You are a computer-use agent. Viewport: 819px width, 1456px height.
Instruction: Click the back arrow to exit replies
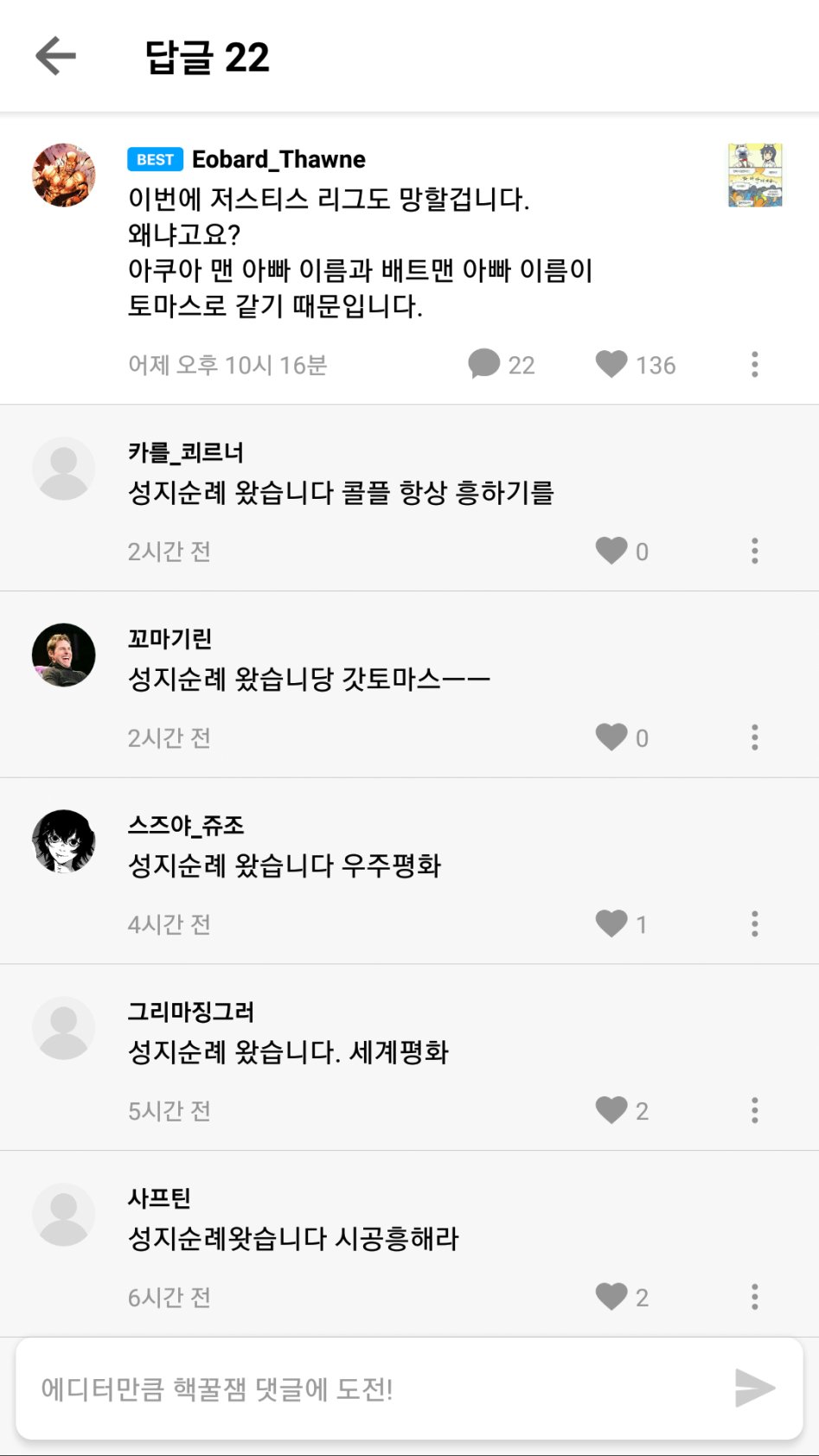55,55
